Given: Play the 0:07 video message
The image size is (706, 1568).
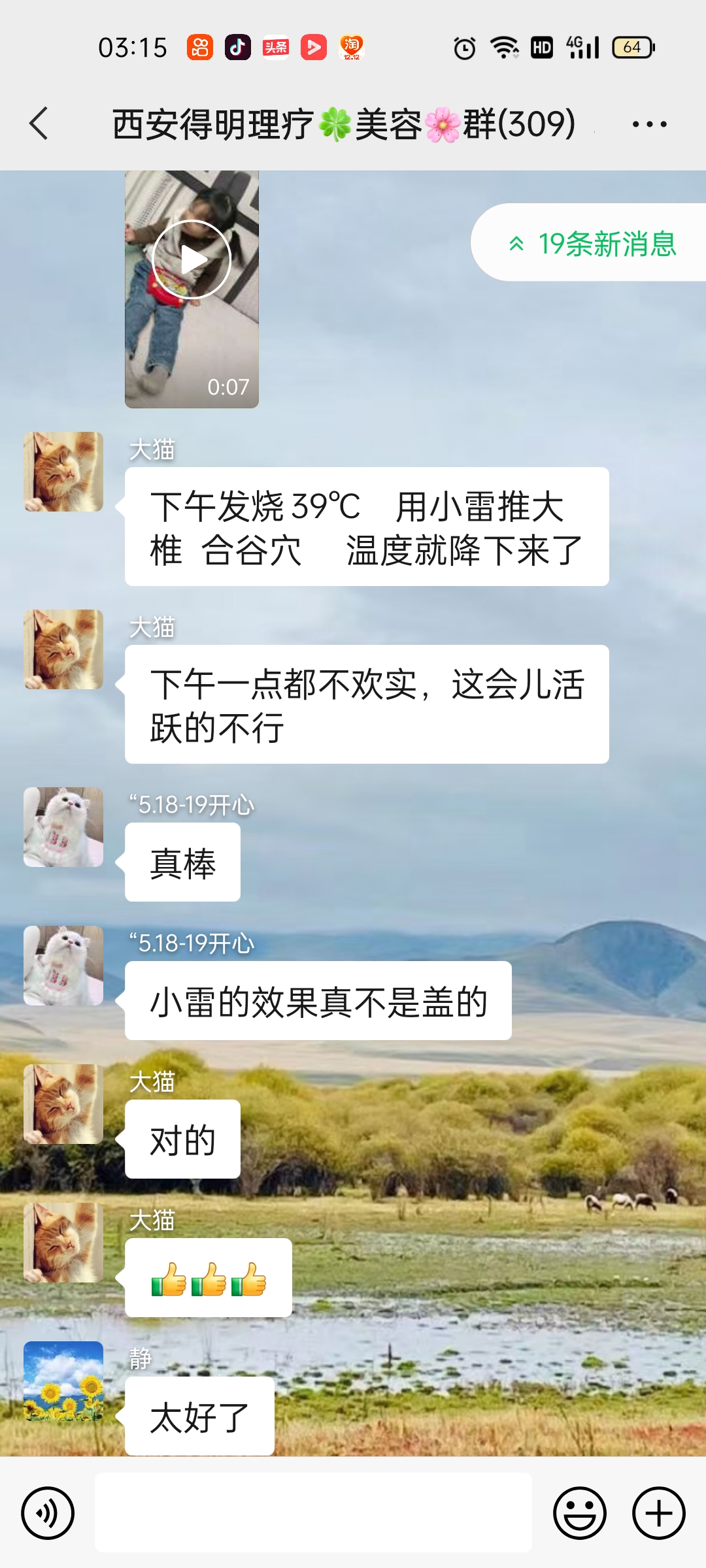Looking at the screenshot, I should 192,288.
